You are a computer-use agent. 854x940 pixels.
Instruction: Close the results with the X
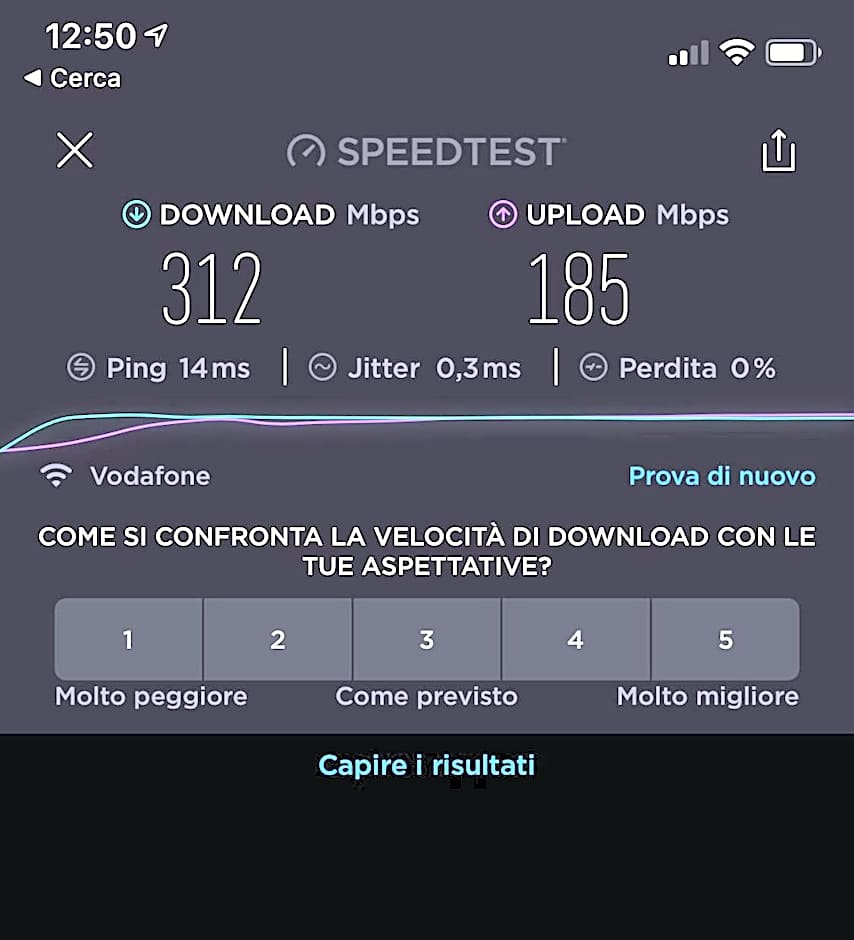pos(74,150)
